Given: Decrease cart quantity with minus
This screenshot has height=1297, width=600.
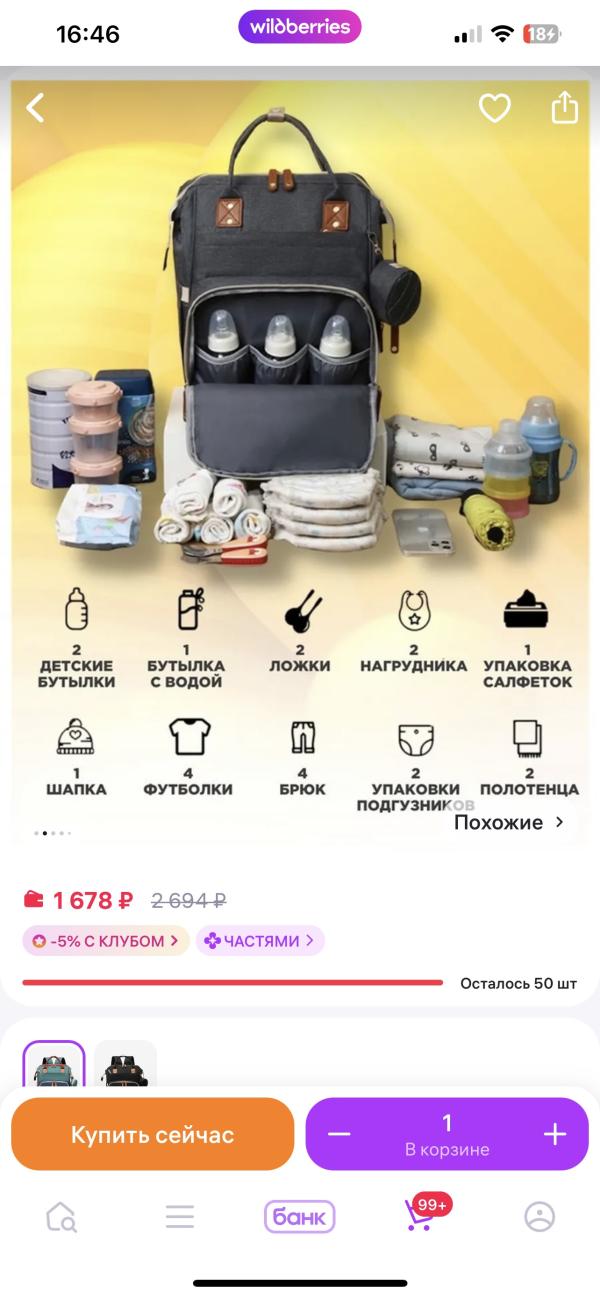Looking at the screenshot, I should coord(339,1134).
